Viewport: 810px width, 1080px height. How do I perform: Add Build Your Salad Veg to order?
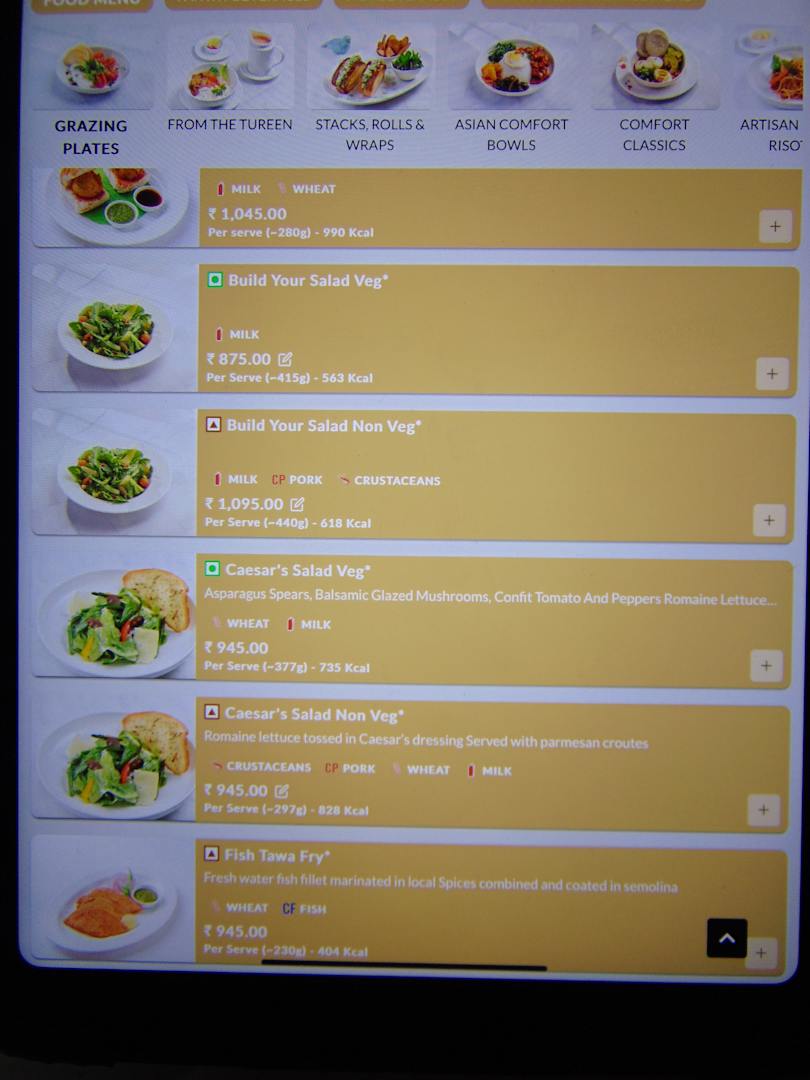[771, 374]
